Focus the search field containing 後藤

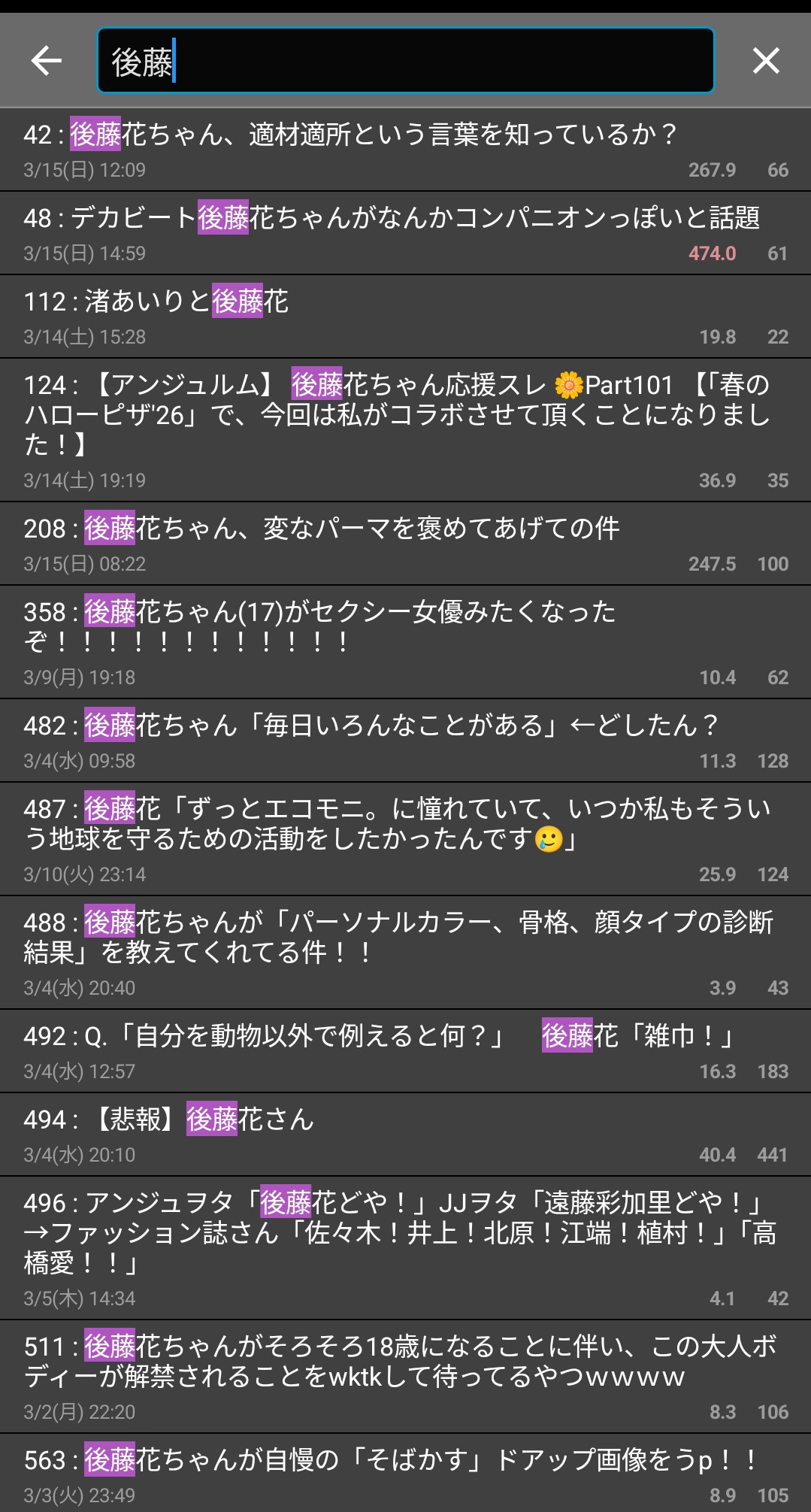[x=406, y=61]
